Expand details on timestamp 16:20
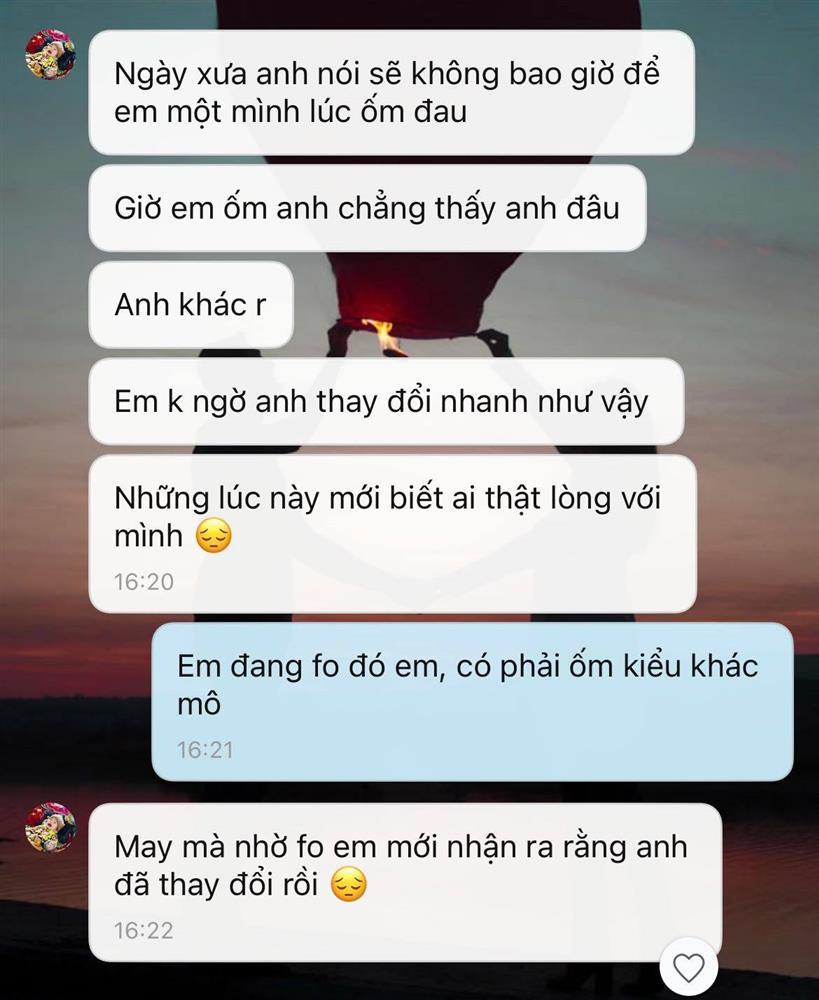This screenshot has height=1000, width=819. 147,579
